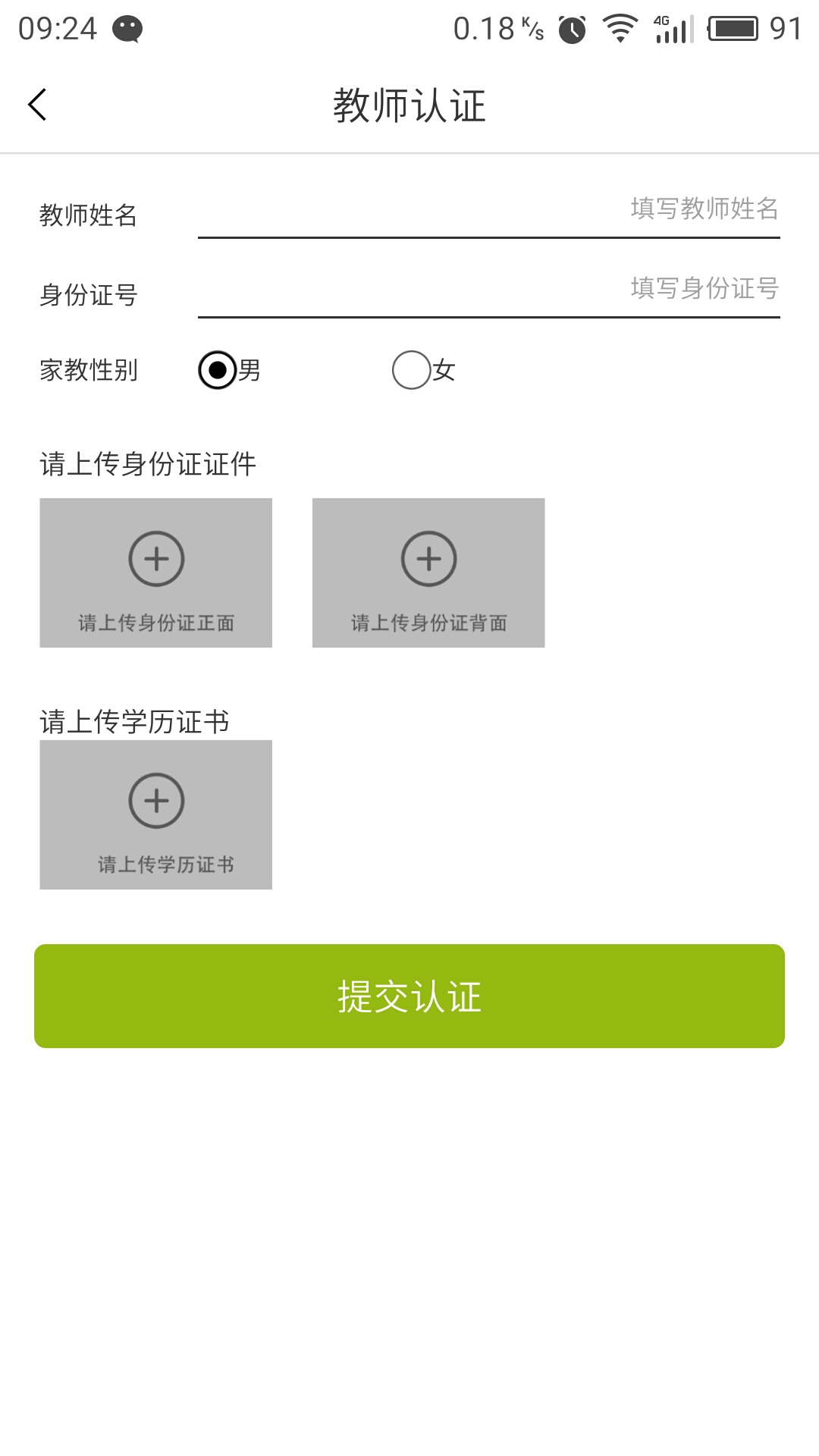
Task: Select 男 as the gender
Action: (218, 370)
